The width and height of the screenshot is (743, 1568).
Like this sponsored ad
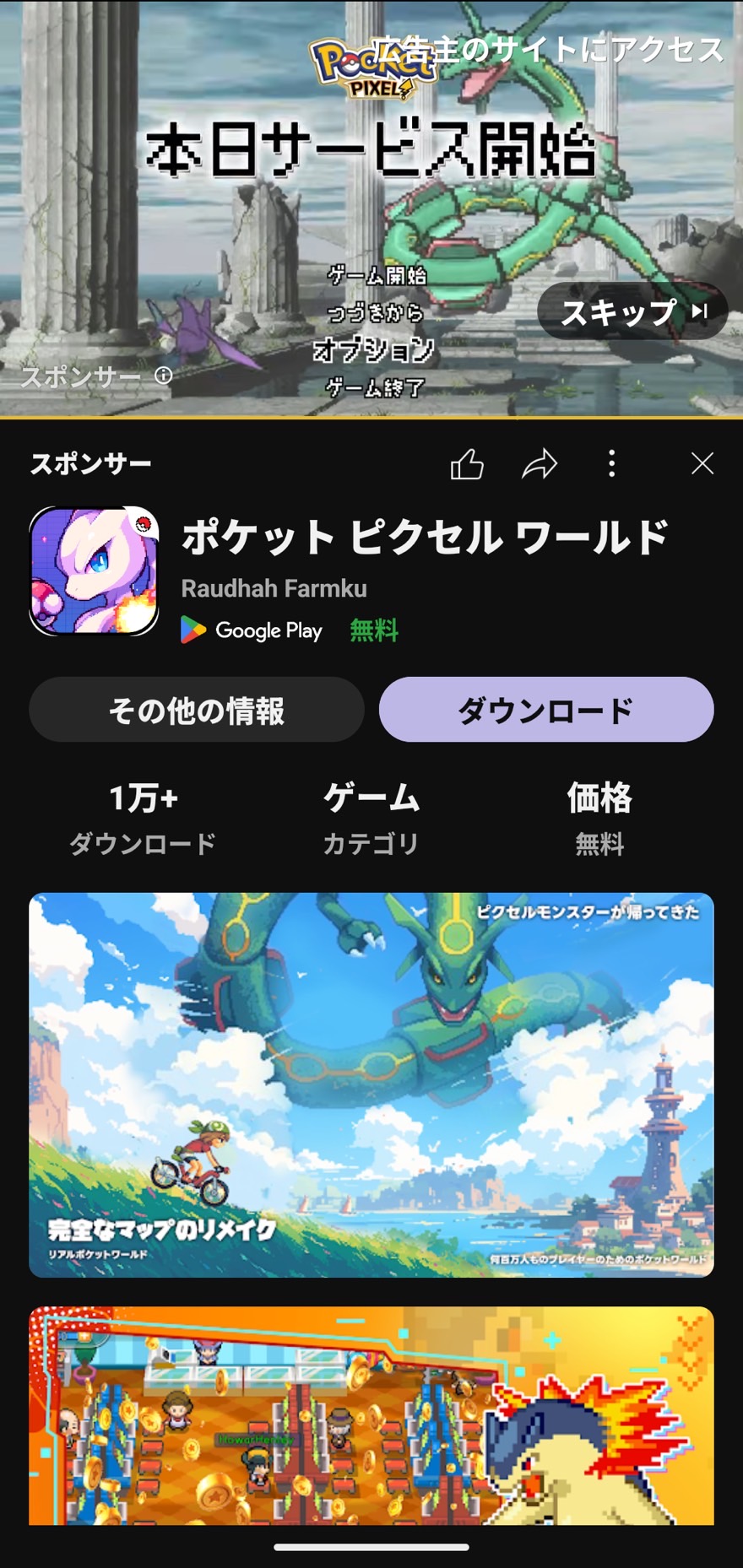click(x=467, y=463)
